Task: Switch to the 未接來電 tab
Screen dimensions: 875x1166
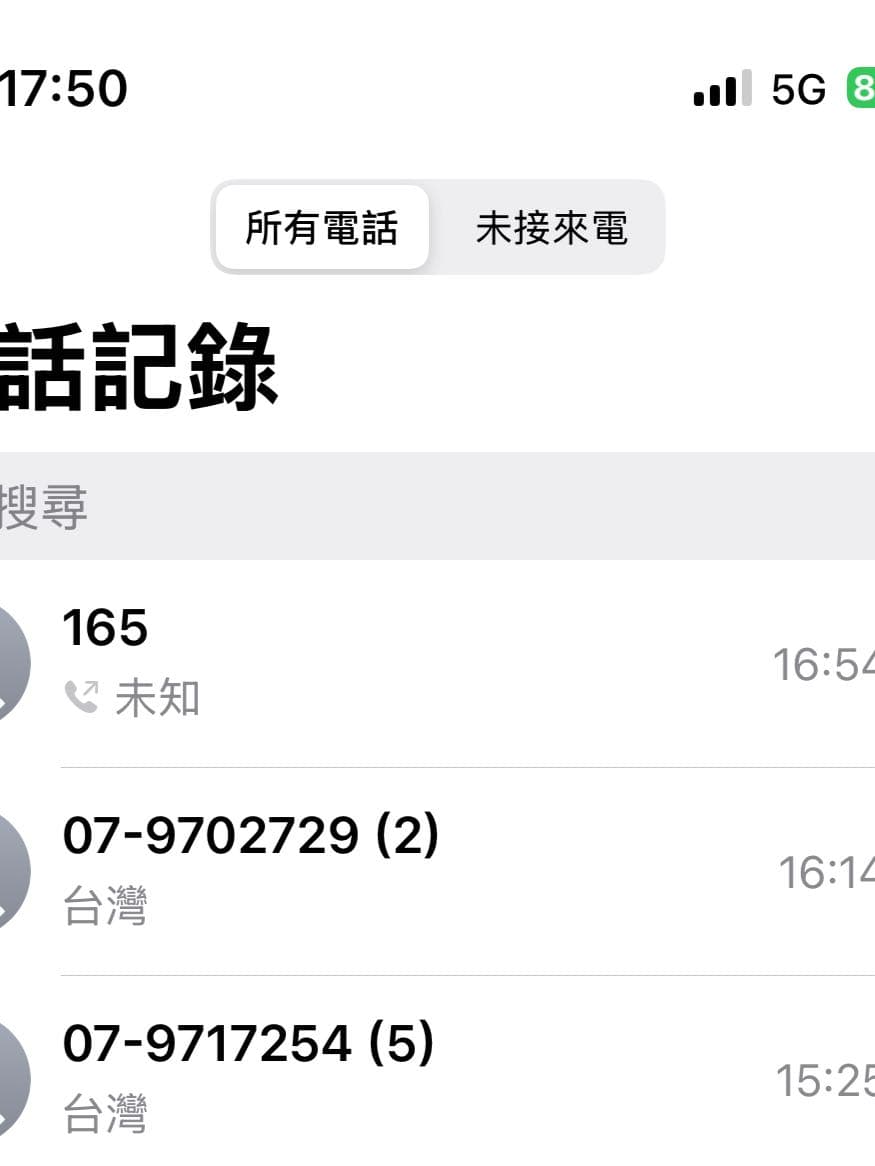Action: tap(551, 228)
